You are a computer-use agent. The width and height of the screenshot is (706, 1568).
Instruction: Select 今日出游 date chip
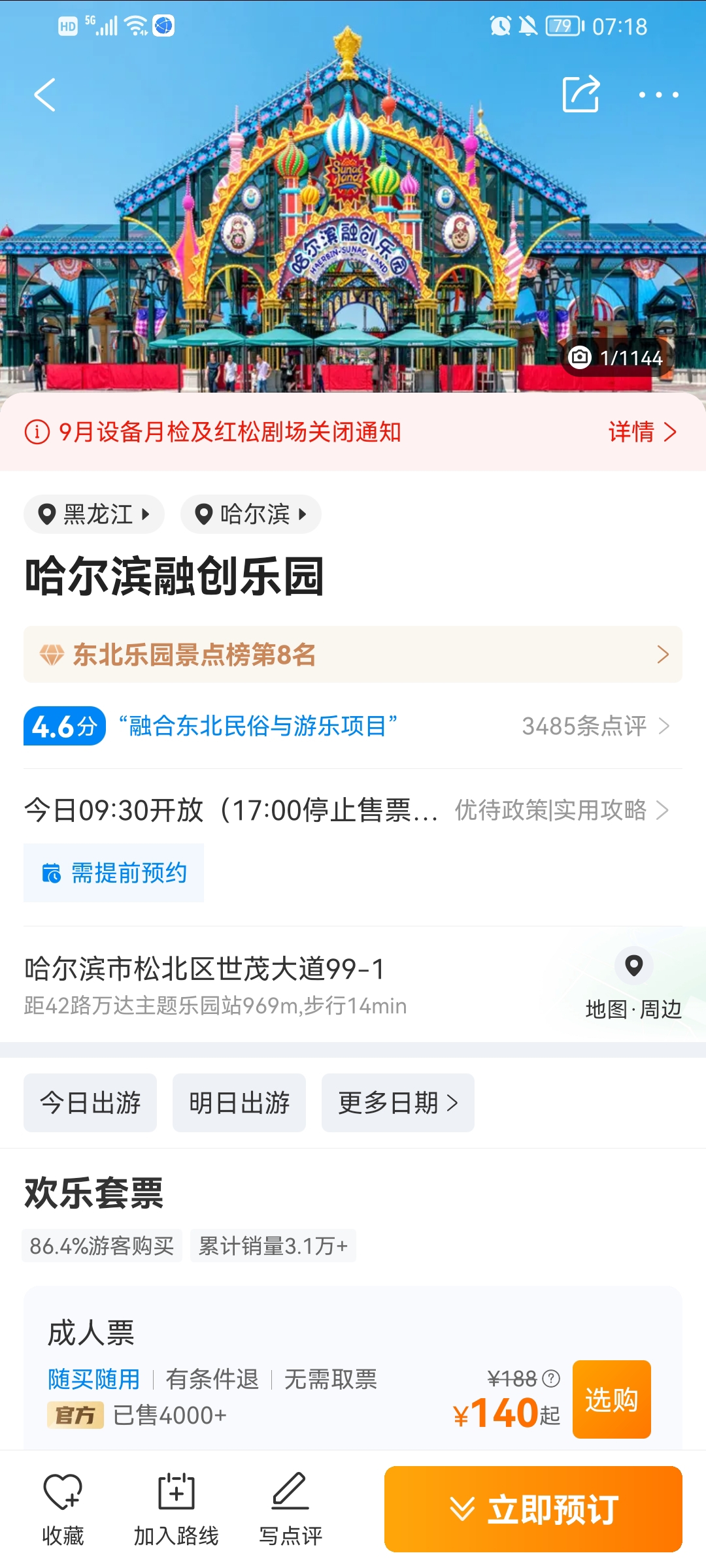(x=90, y=1103)
